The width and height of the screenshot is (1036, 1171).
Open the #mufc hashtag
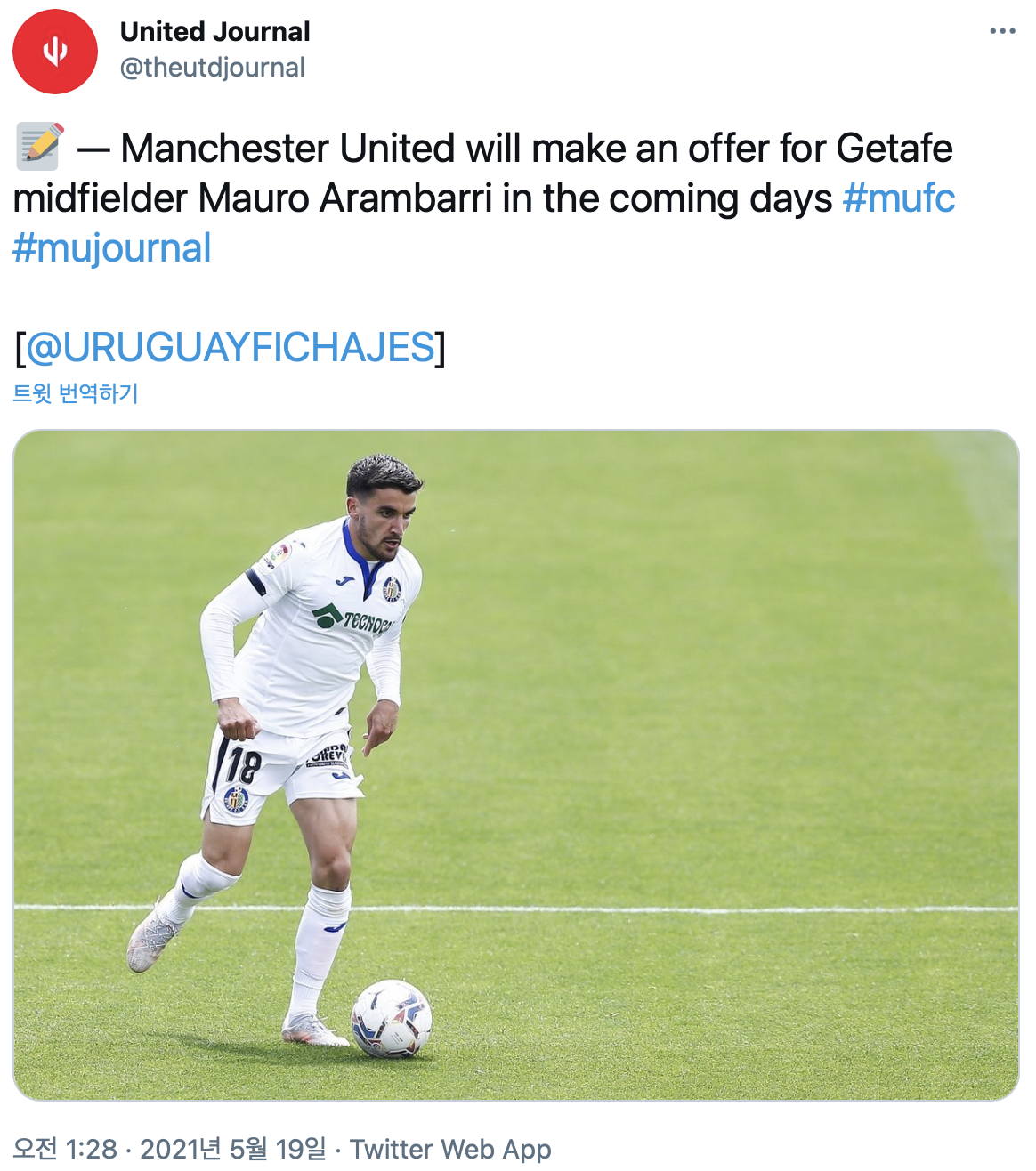point(898,198)
